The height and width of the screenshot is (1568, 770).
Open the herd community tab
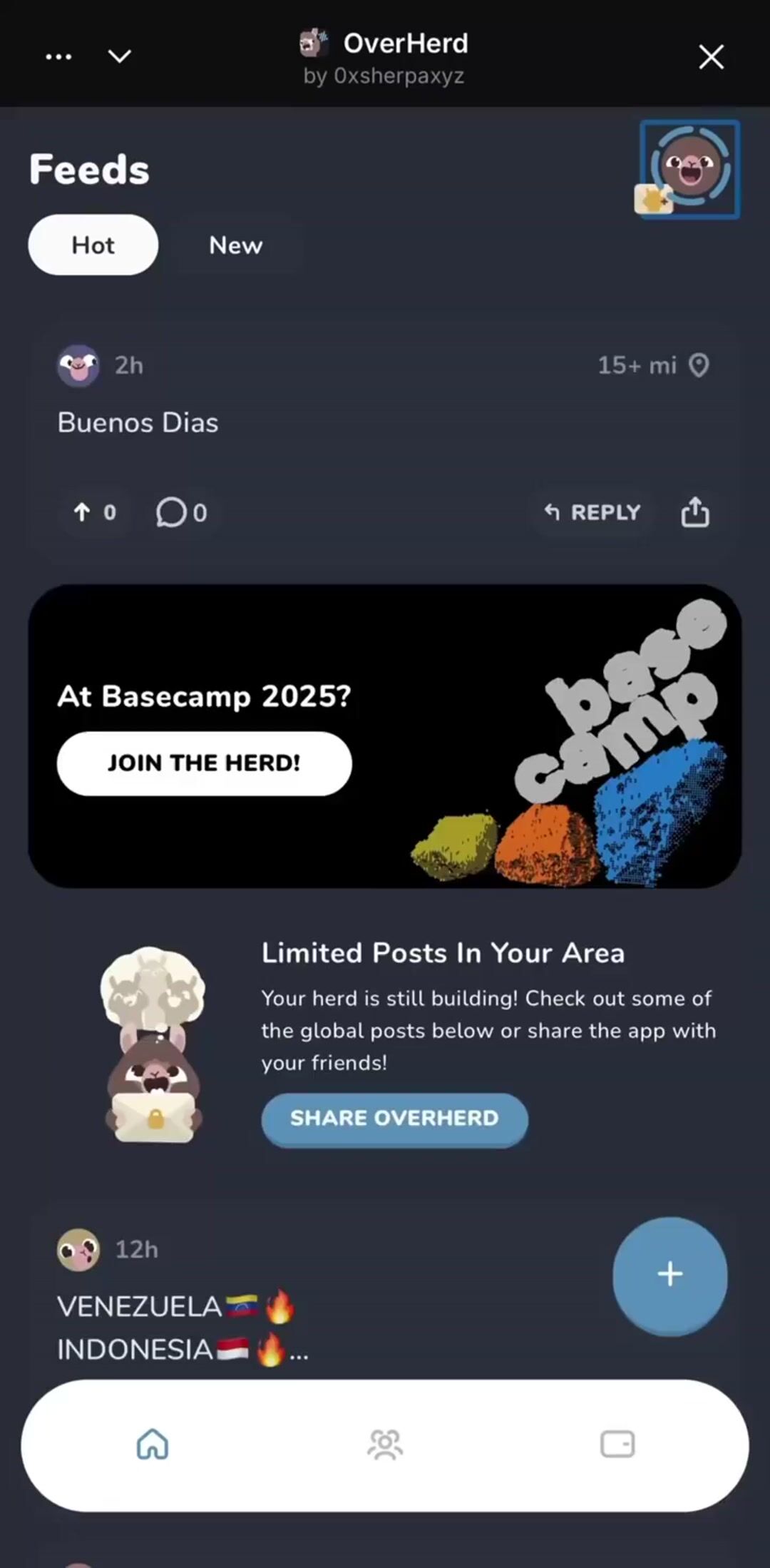(385, 1445)
